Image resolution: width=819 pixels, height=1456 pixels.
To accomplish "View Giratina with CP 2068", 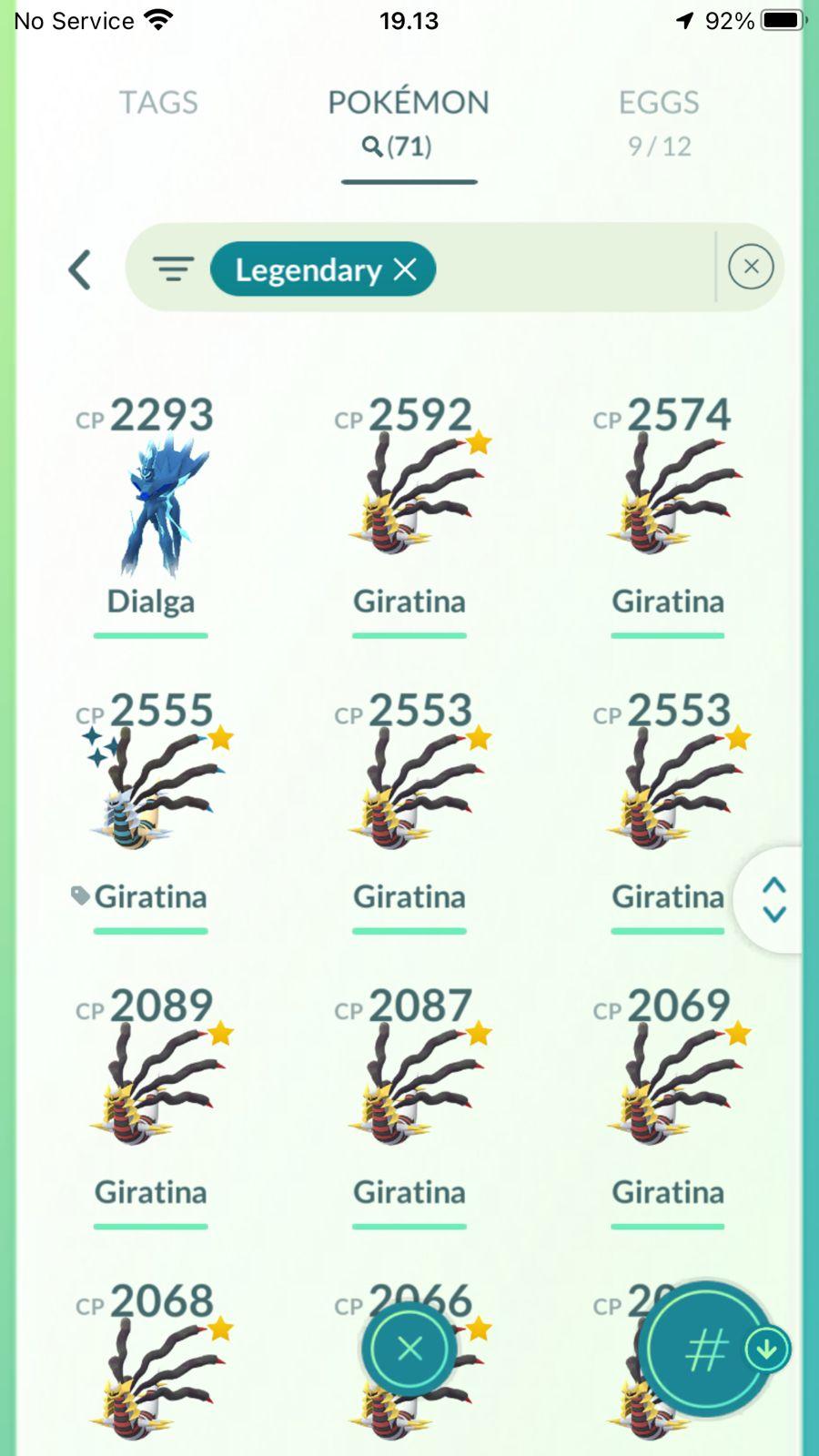I will pos(151,1374).
